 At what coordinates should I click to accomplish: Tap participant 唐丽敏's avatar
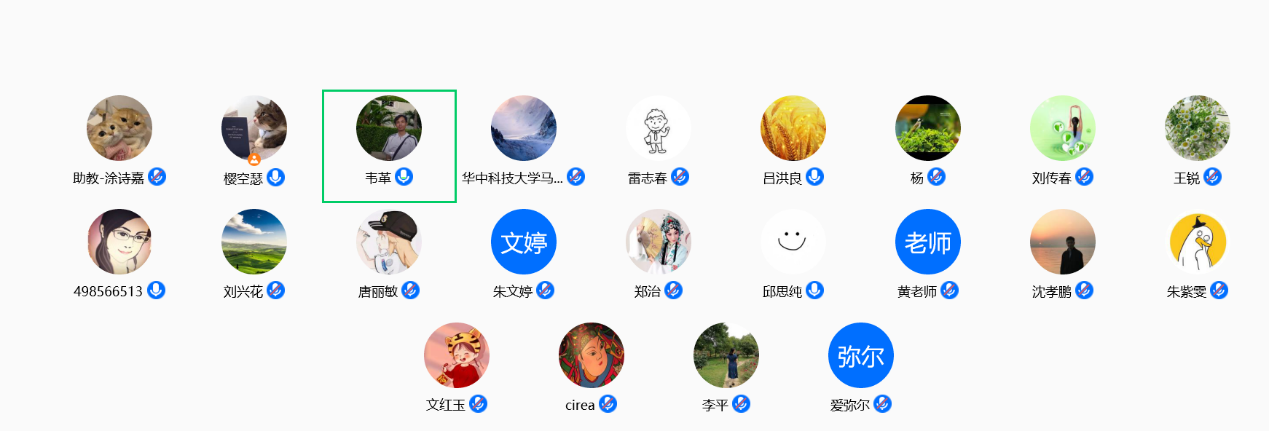pos(389,242)
